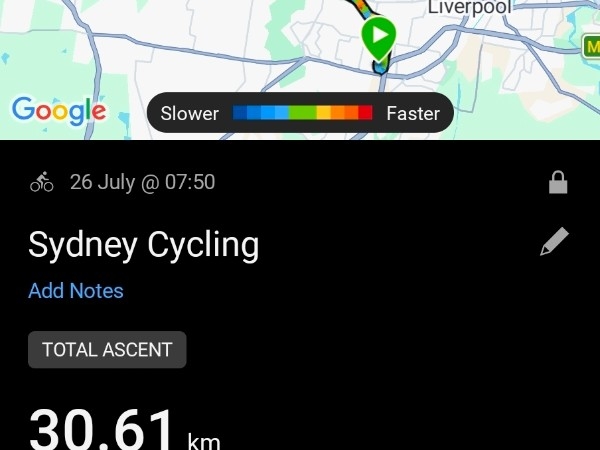Open privacy settings via the lock icon

pos(558,182)
